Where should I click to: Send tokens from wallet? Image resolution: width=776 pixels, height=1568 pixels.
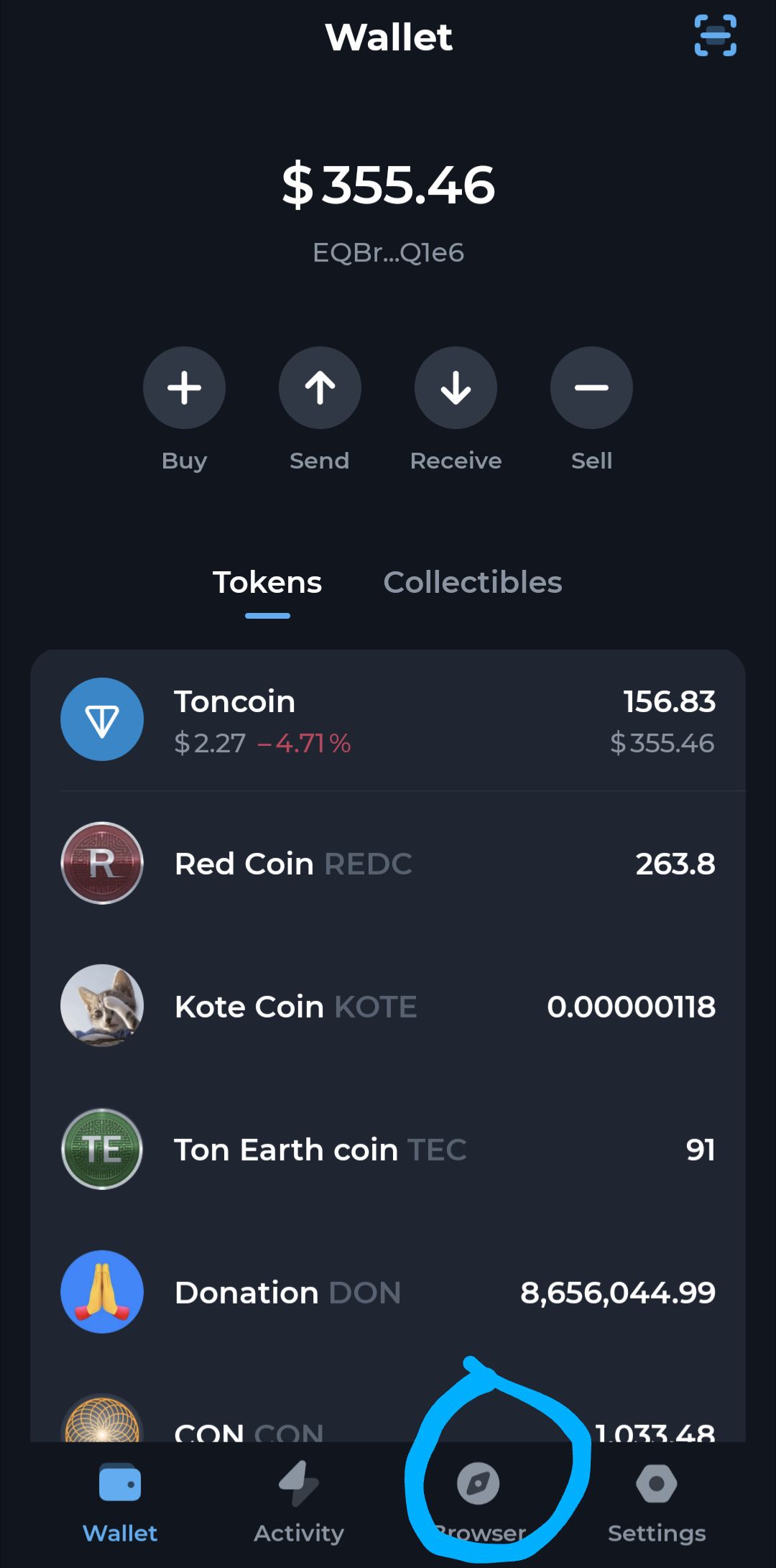320,388
